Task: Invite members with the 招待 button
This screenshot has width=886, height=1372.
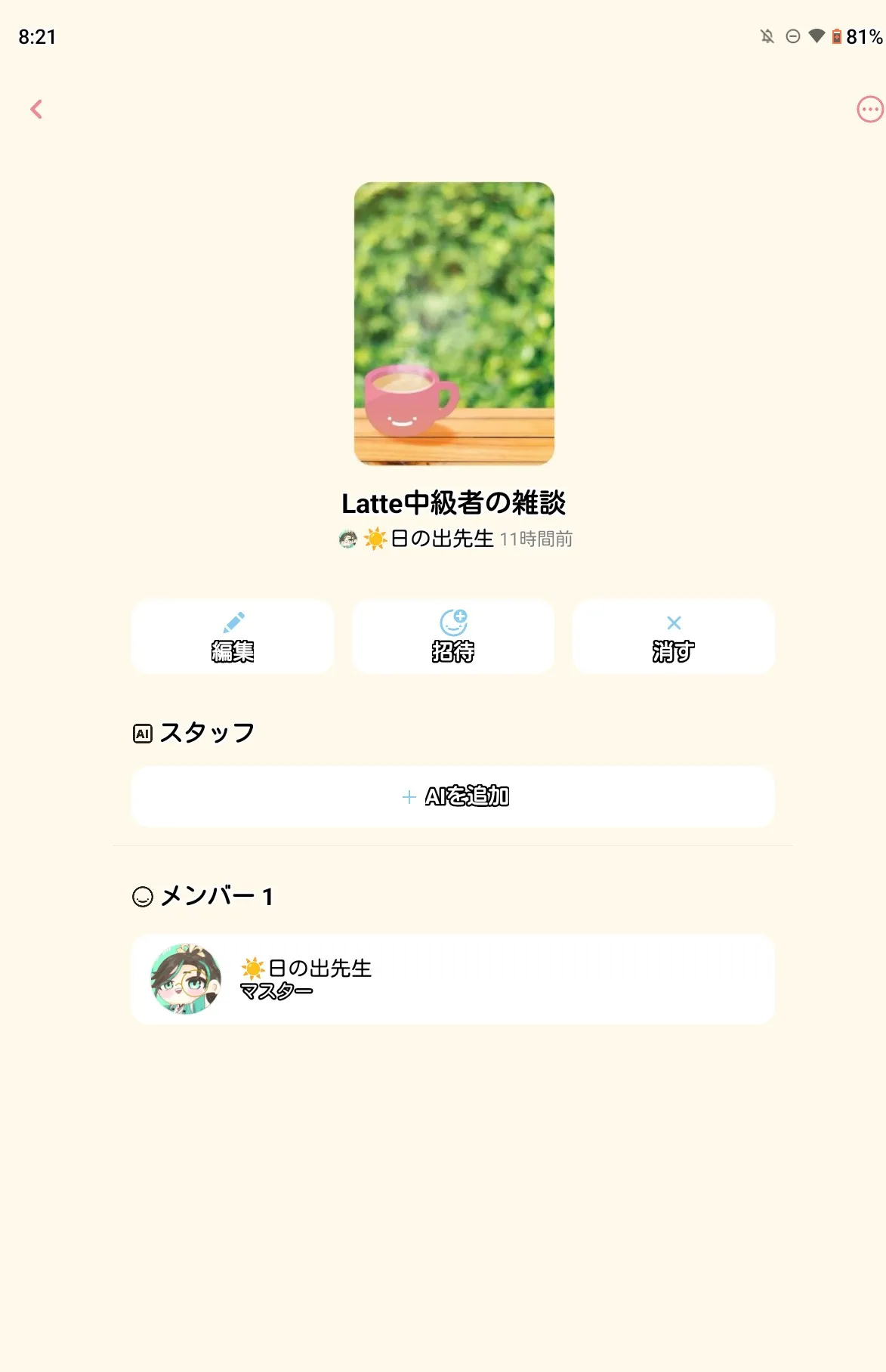Action: [x=453, y=637]
